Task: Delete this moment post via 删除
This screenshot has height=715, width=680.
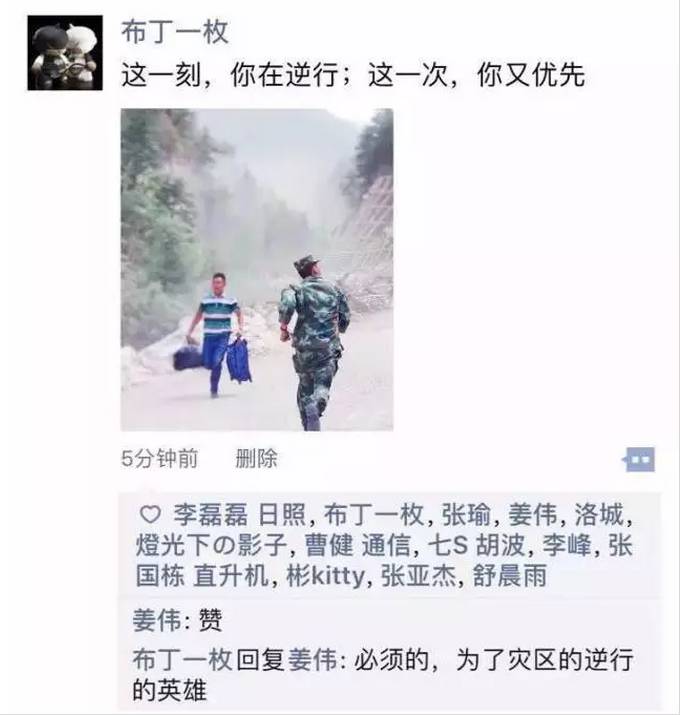Action: 256,459
